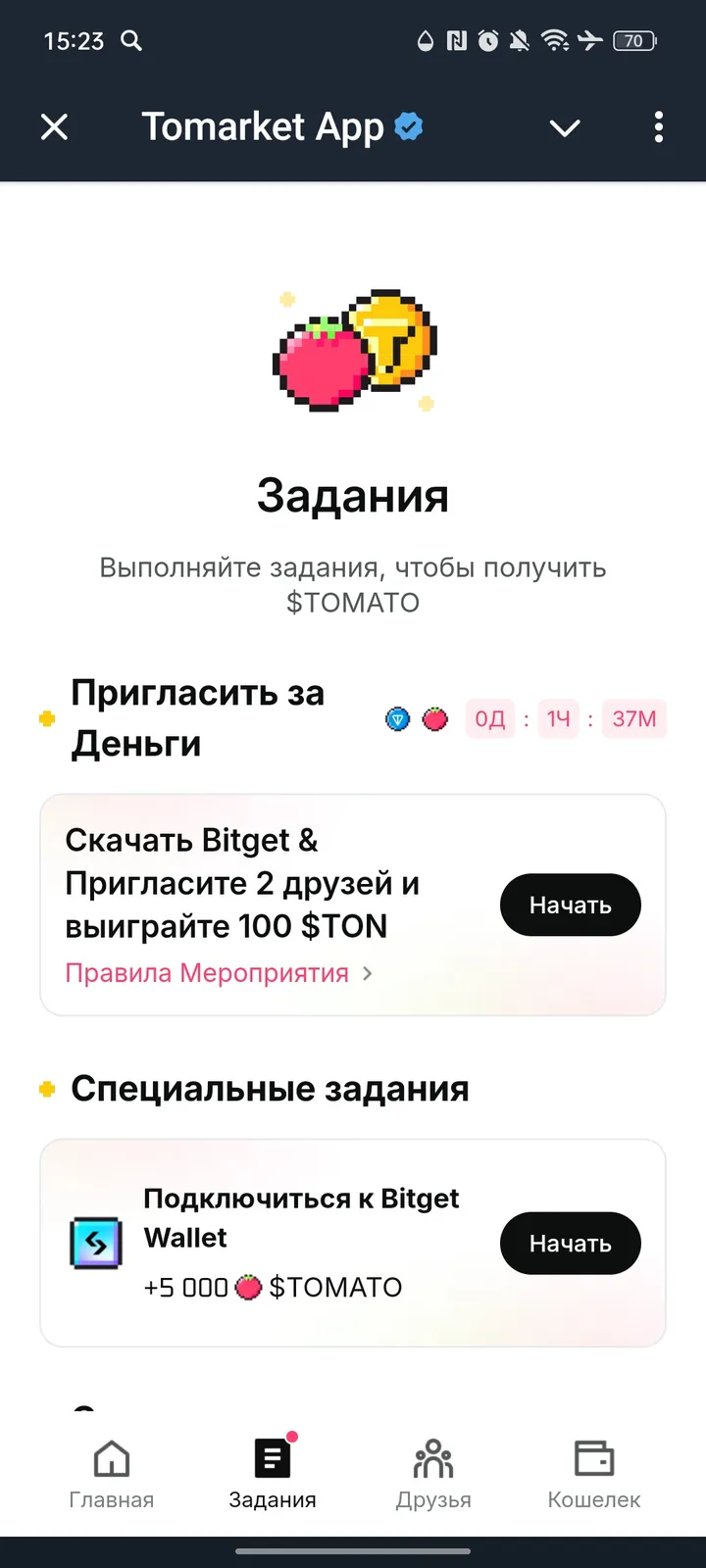Viewport: 706px width, 1568px height.
Task: Click the pixel tomato-and-coin Tomarket logo
Action: click(x=353, y=351)
